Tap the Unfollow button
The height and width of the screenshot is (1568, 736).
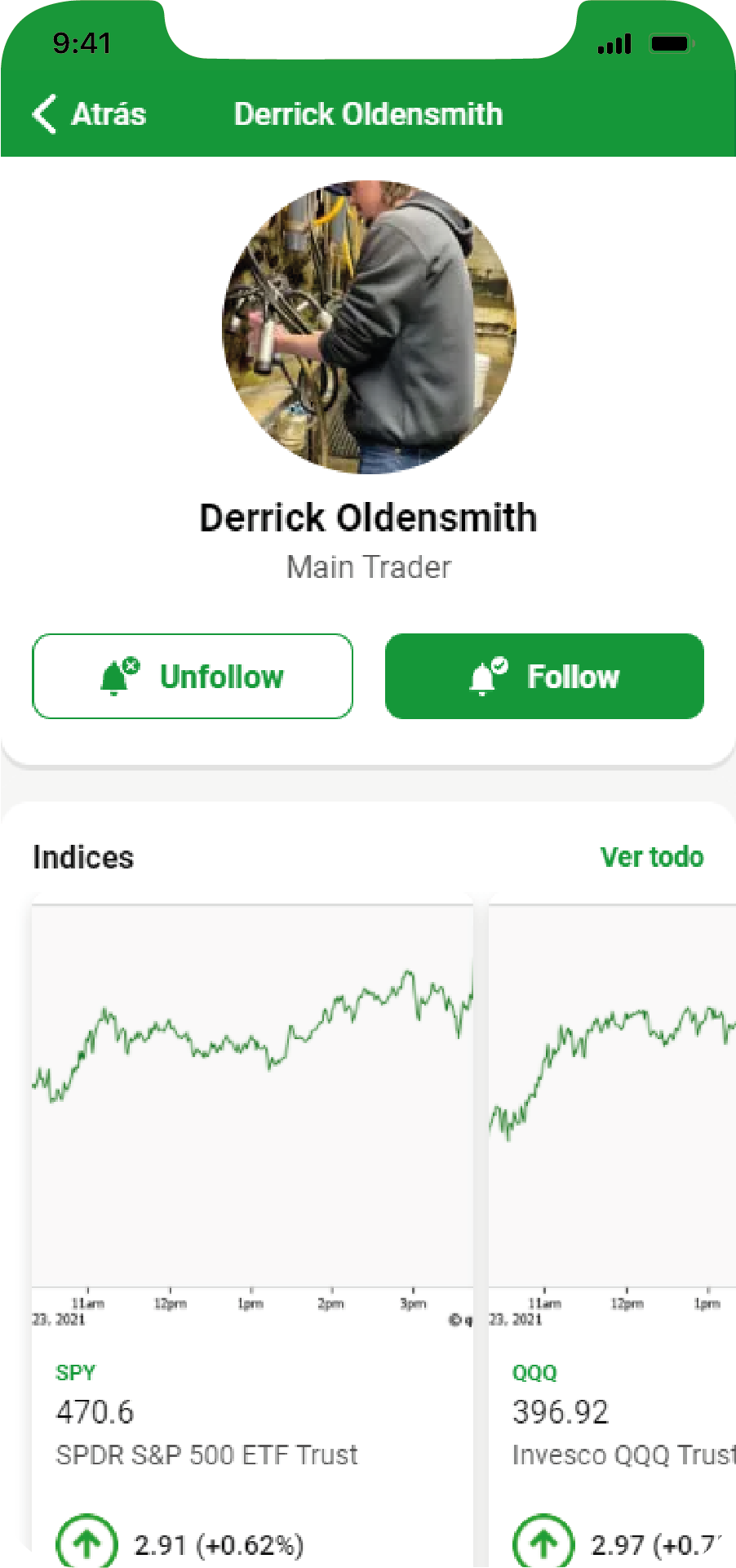point(193,677)
